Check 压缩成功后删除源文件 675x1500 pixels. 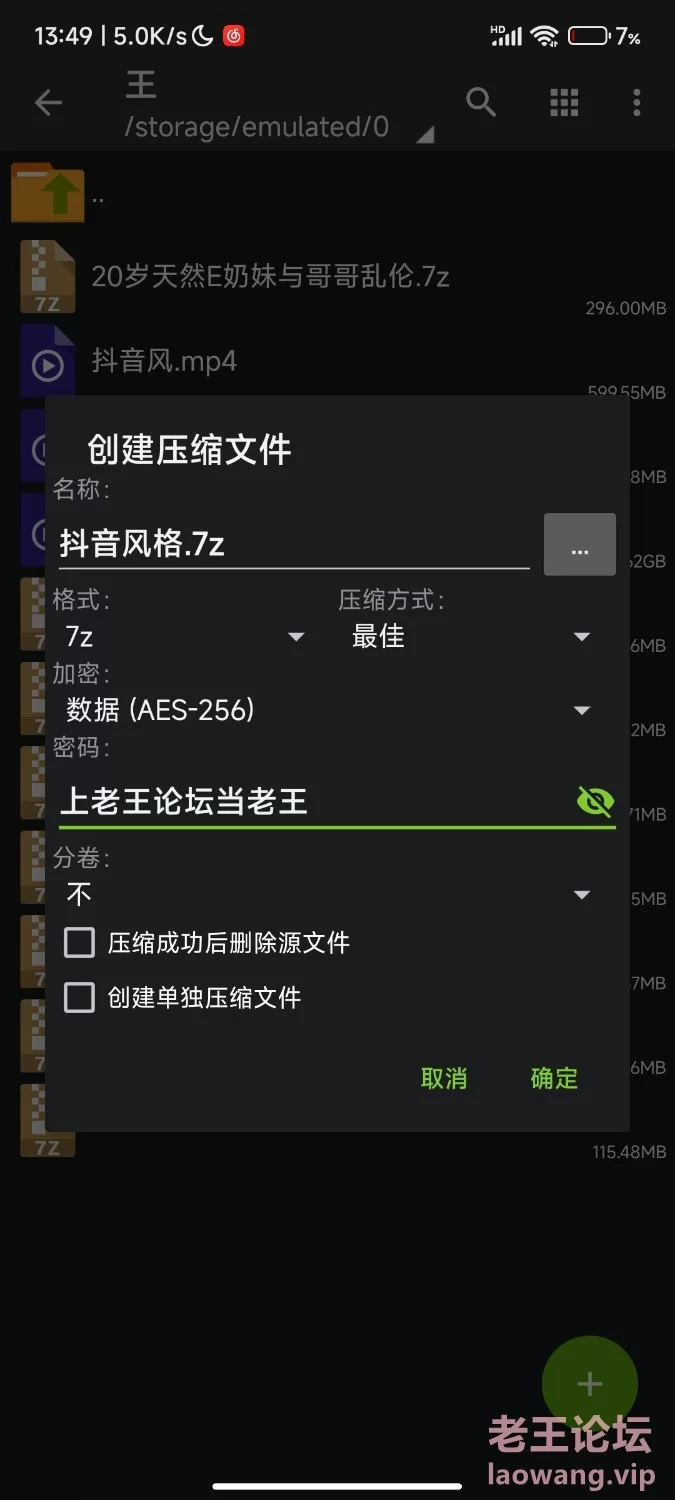tap(80, 942)
